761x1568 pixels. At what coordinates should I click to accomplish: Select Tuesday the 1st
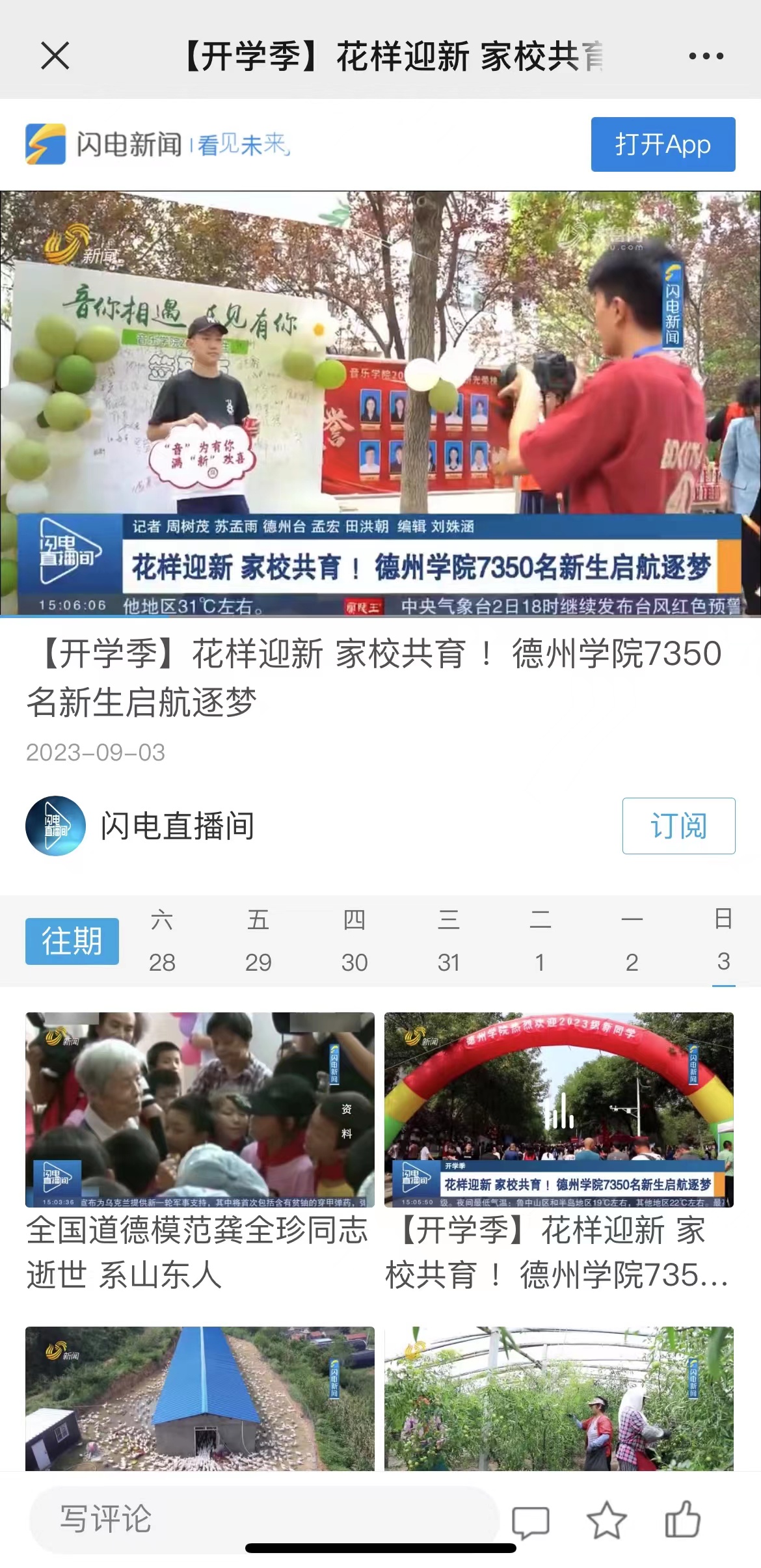click(540, 941)
